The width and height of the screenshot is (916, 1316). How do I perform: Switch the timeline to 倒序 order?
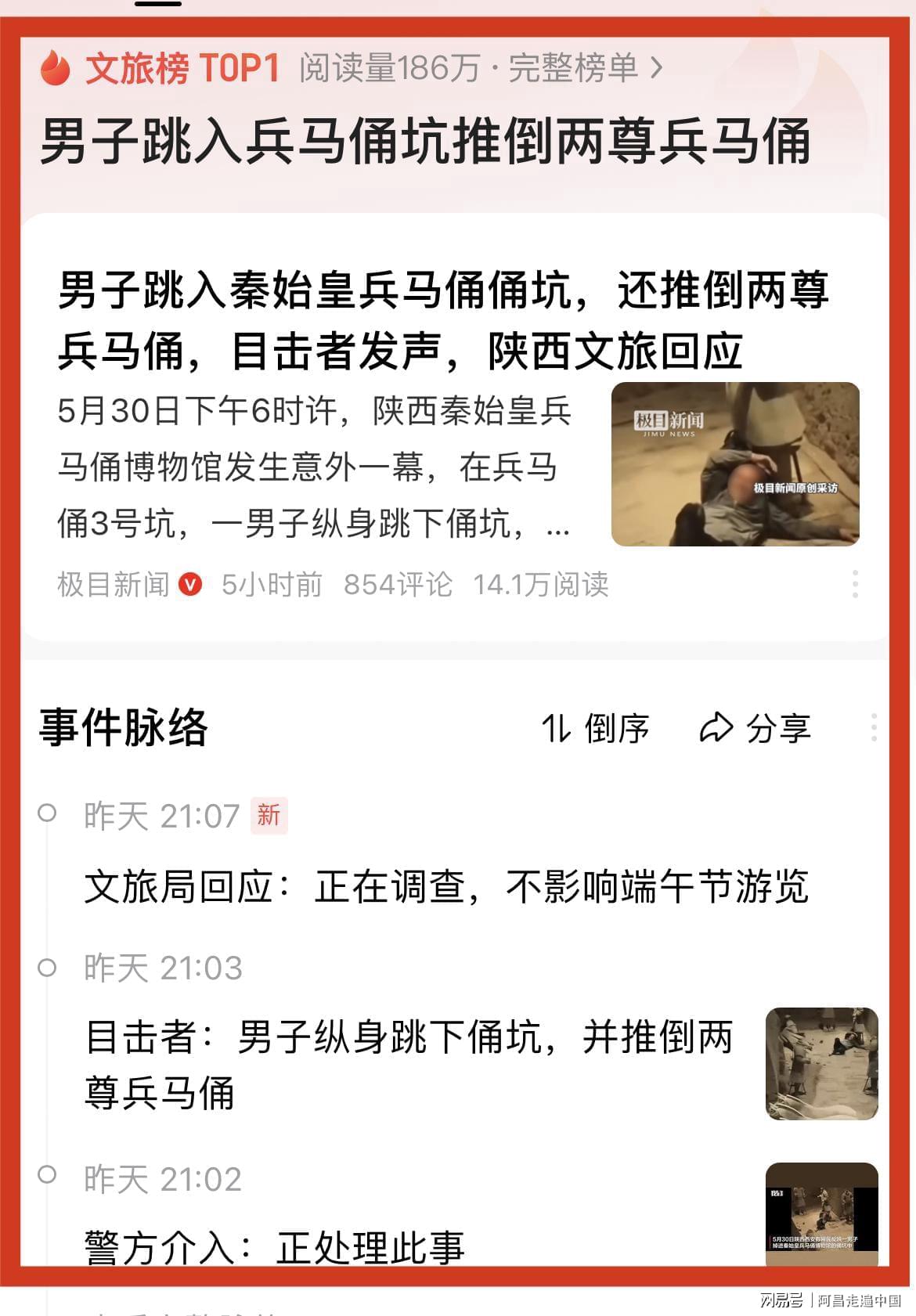tap(596, 729)
